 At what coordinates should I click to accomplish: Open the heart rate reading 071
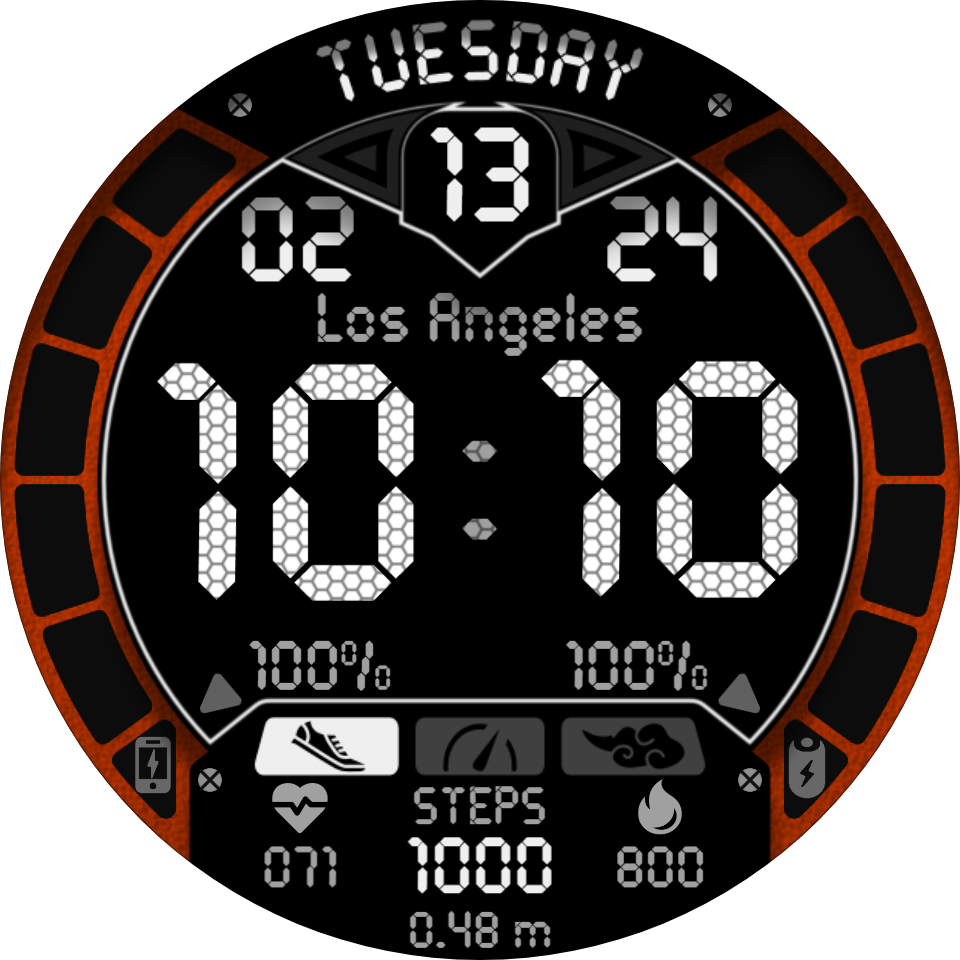(x=300, y=866)
